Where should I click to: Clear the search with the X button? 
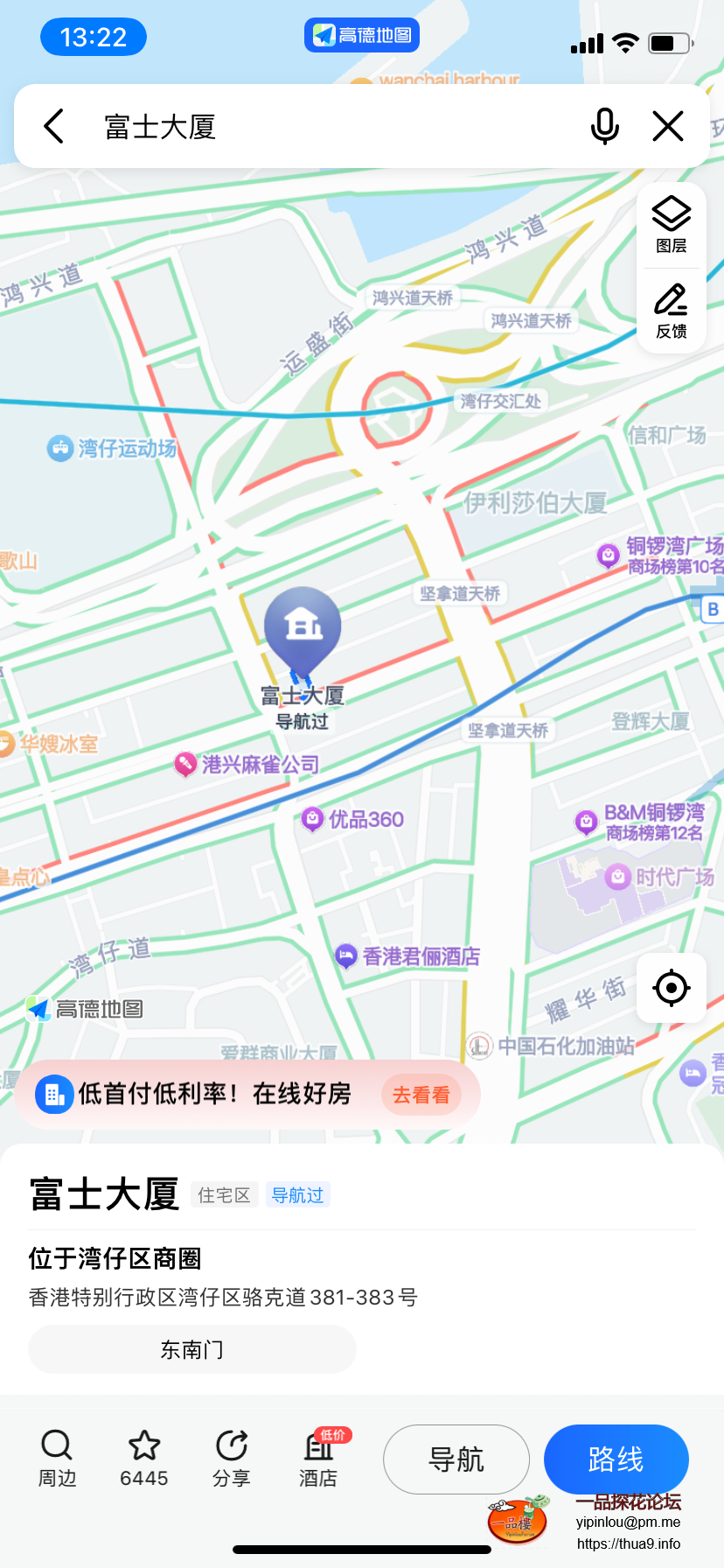click(x=667, y=126)
